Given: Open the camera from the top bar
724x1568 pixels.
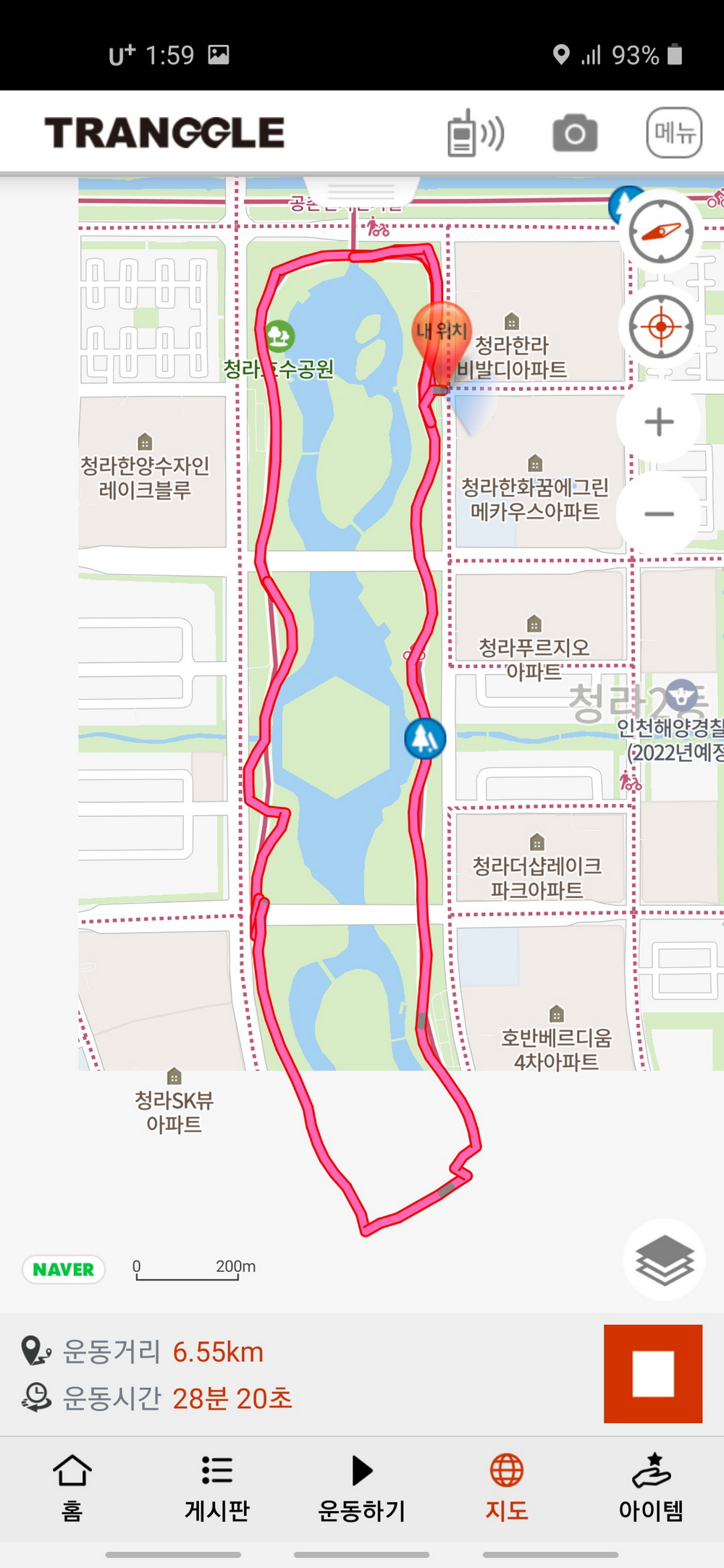Looking at the screenshot, I should click(x=575, y=133).
